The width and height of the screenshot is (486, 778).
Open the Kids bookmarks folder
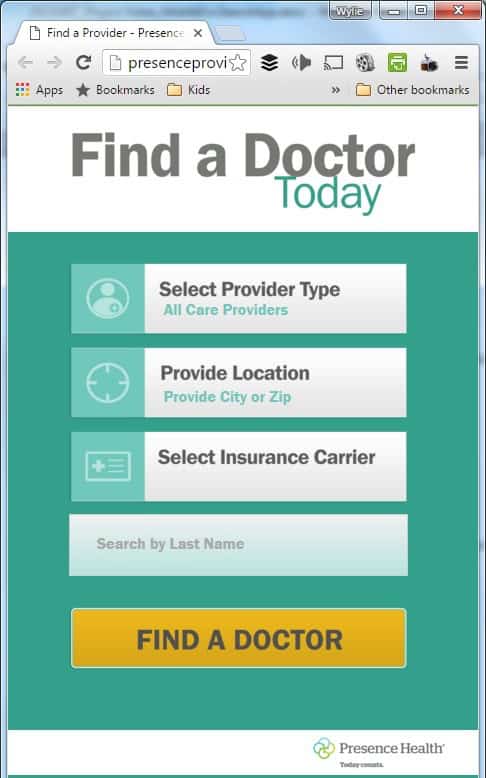tap(189, 90)
